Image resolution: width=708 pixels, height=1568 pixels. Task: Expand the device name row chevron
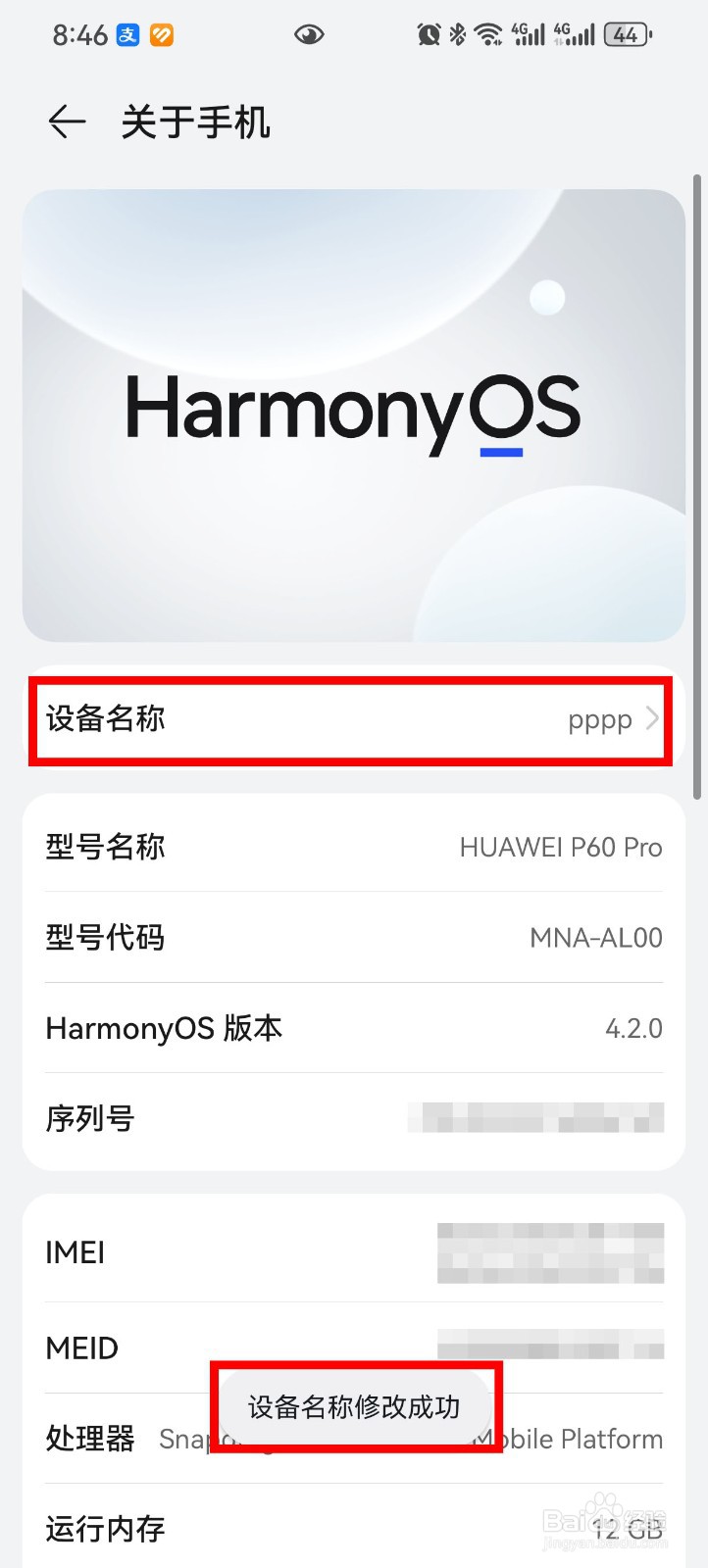coord(652,720)
